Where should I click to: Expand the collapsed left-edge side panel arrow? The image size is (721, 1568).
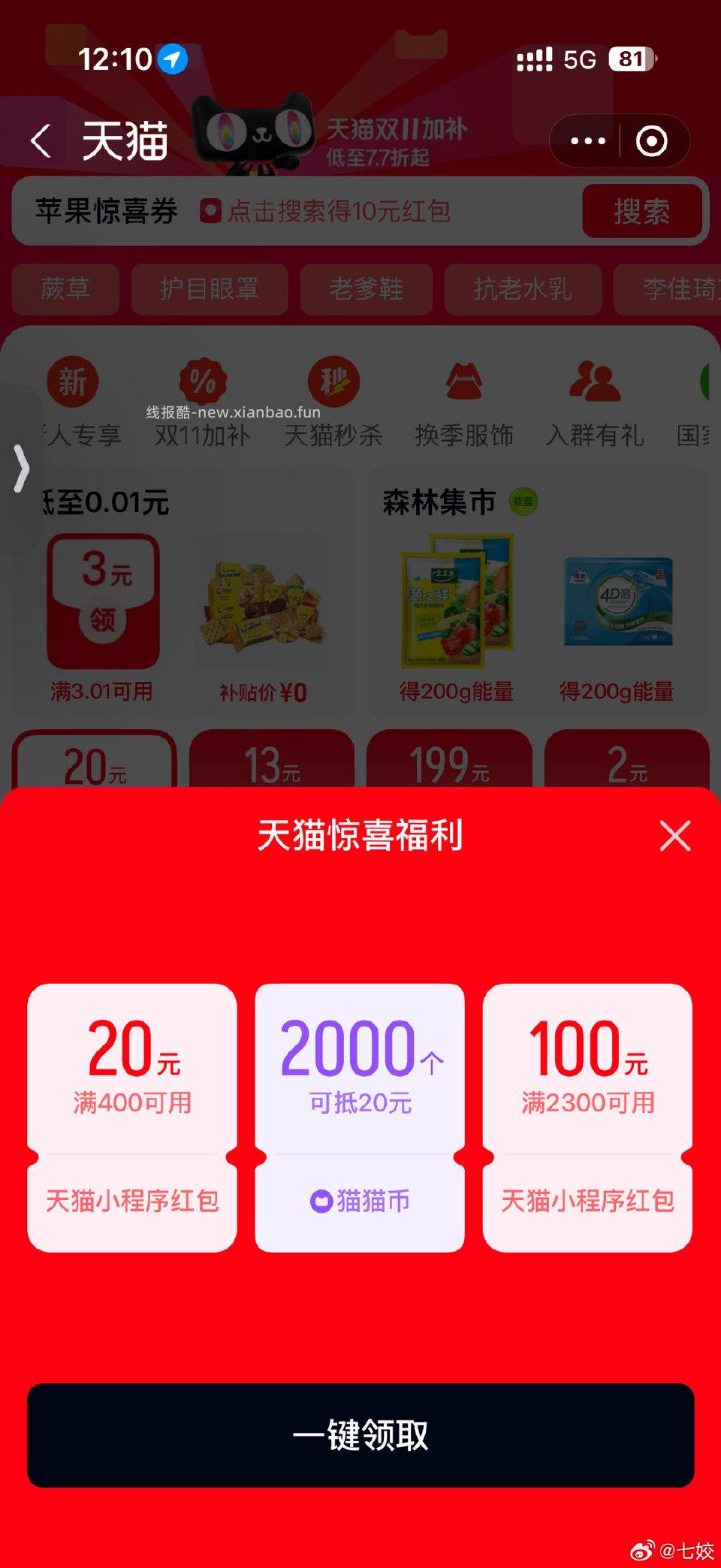[20, 467]
